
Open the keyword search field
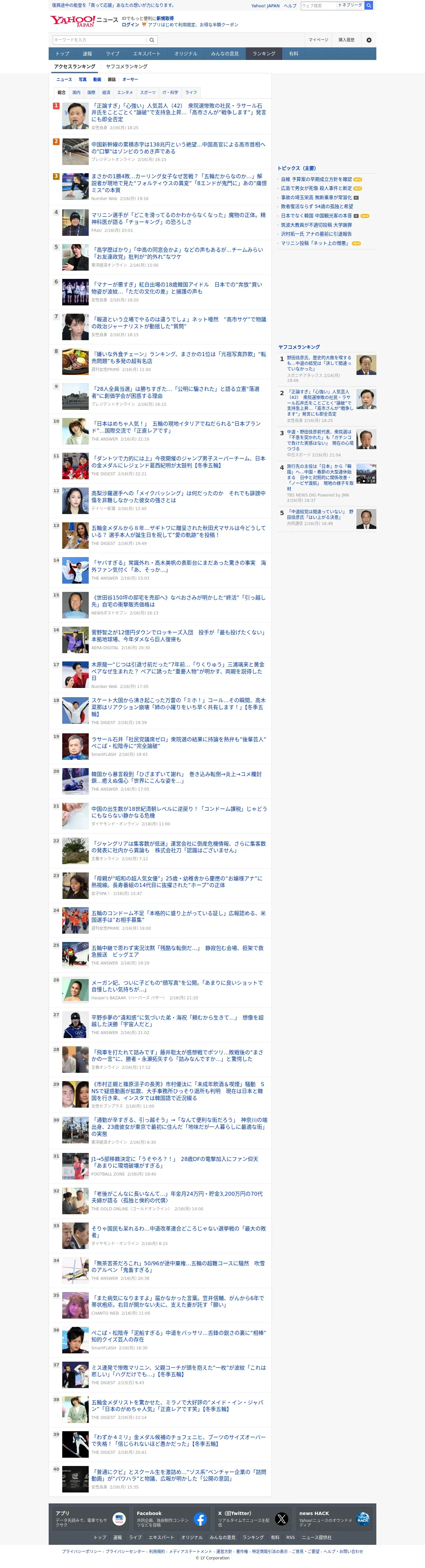pos(100,40)
